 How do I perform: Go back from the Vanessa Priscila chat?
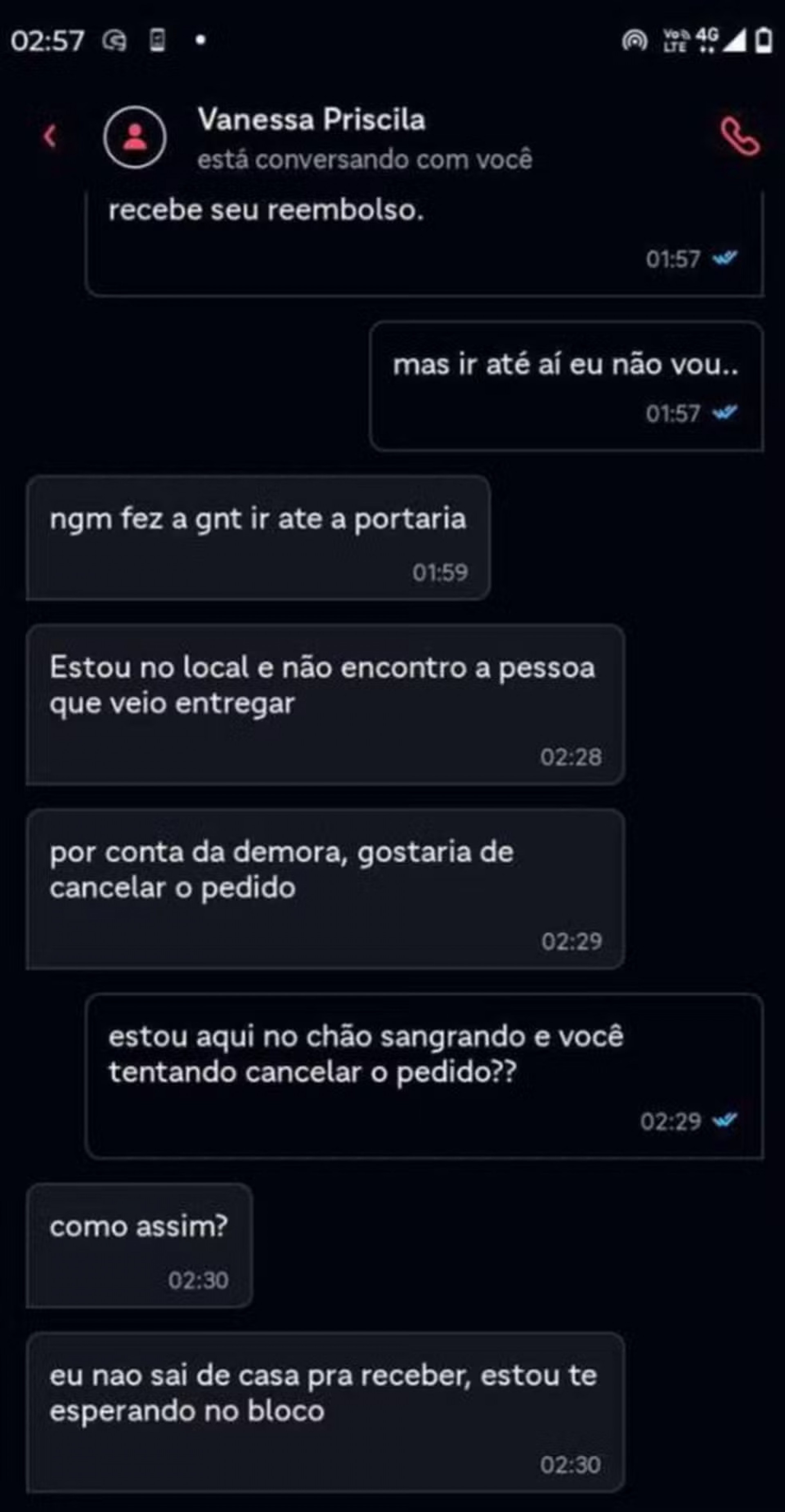50,137
